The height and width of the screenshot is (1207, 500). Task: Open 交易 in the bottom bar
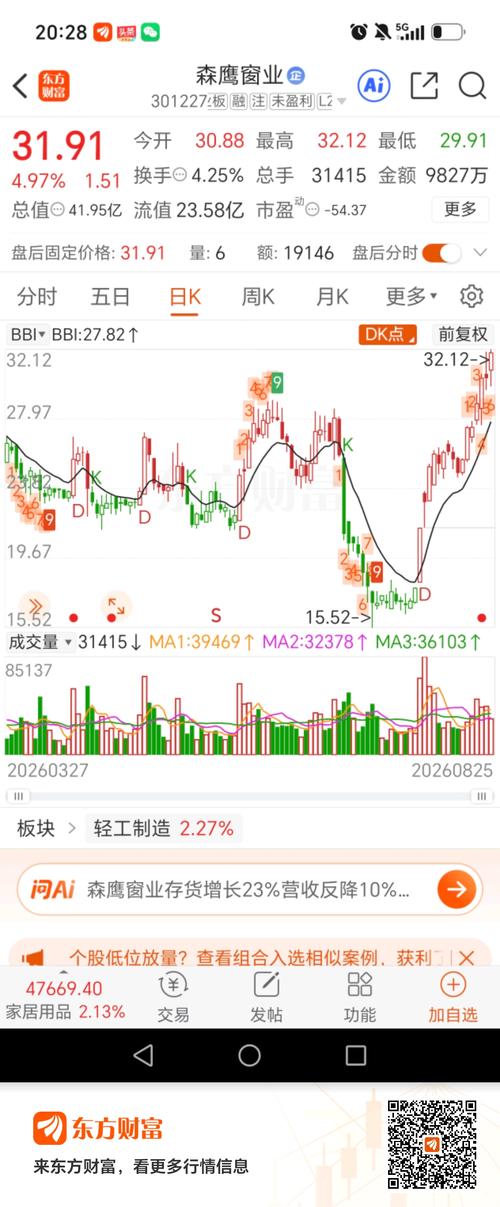click(x=173, y=996)
